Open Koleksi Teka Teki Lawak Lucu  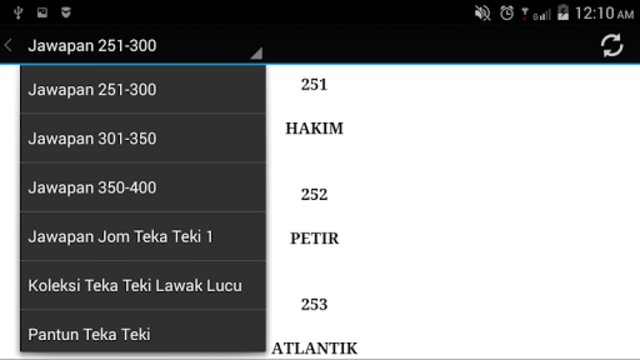coord(143,285)
